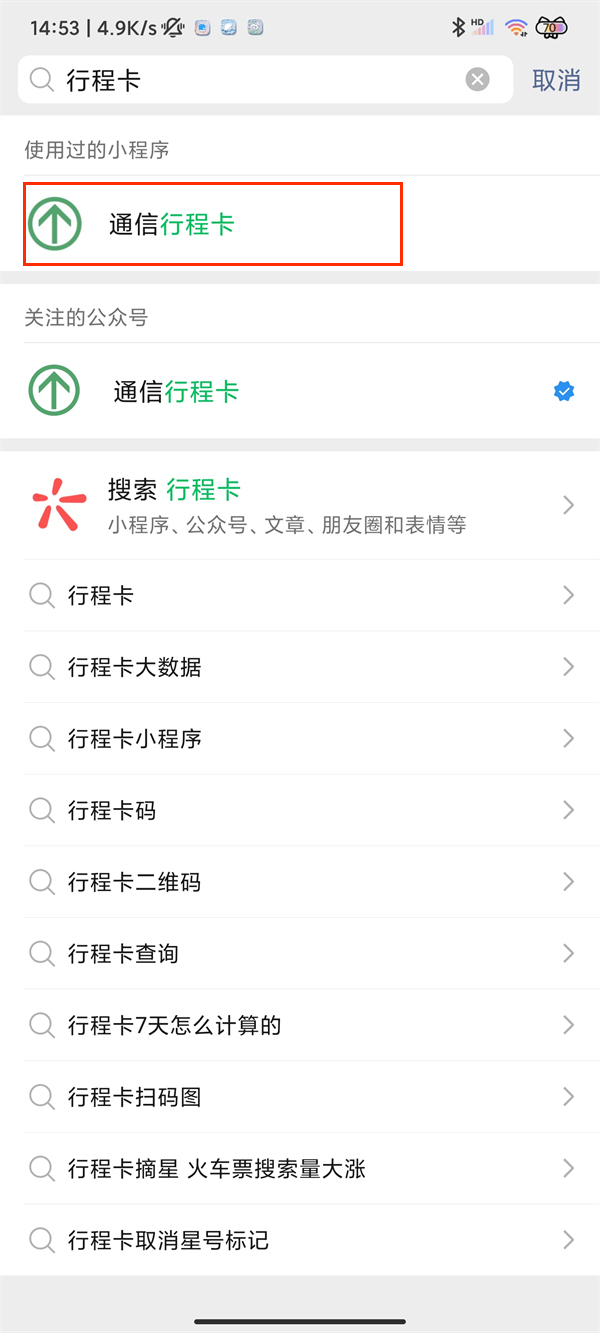This screenshot has height=1333, width=600.
Task: Clear the search text with the X icon
Action: [478, 80]
